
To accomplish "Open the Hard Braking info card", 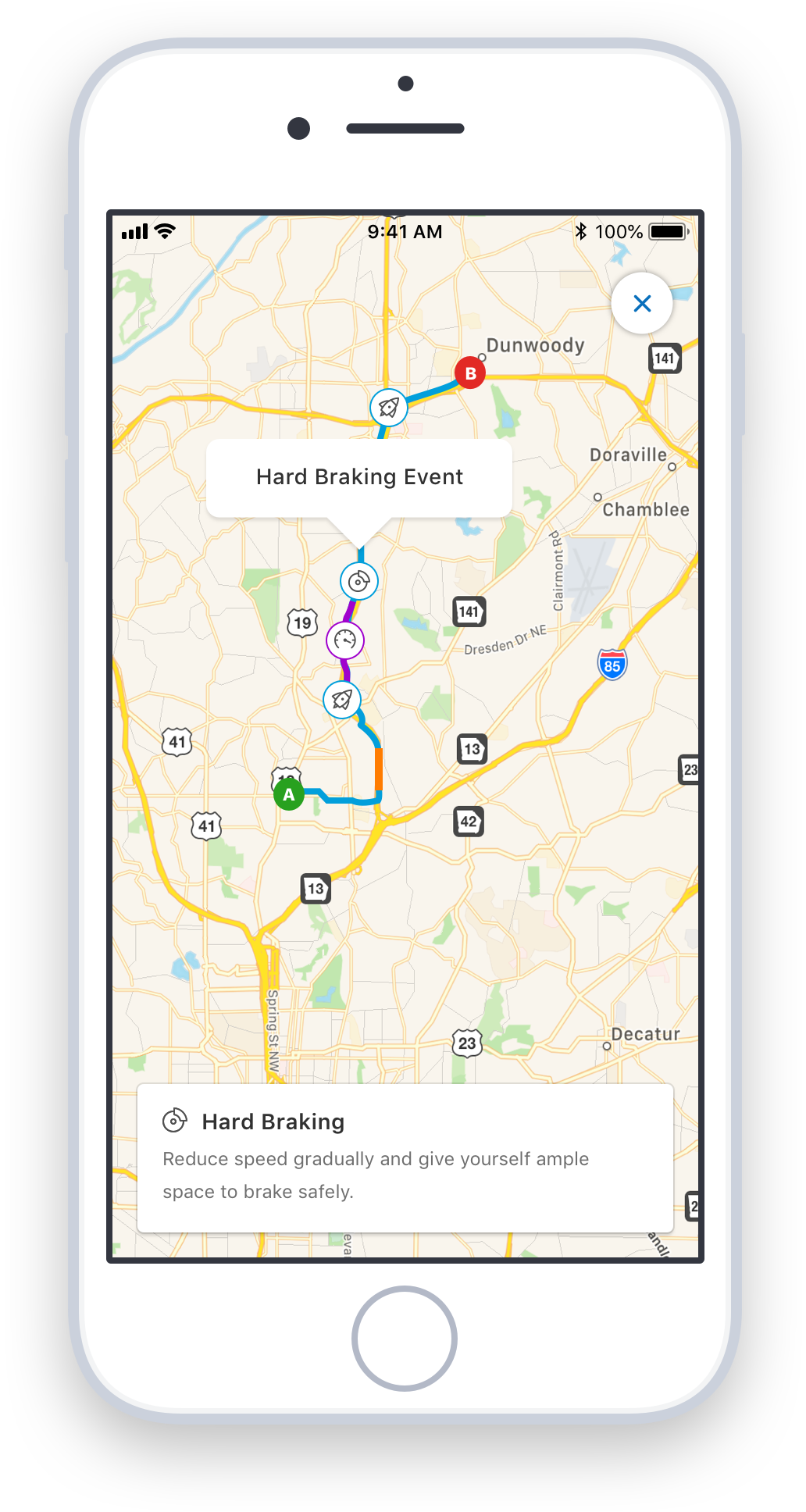I will [x=405, y=1157].
